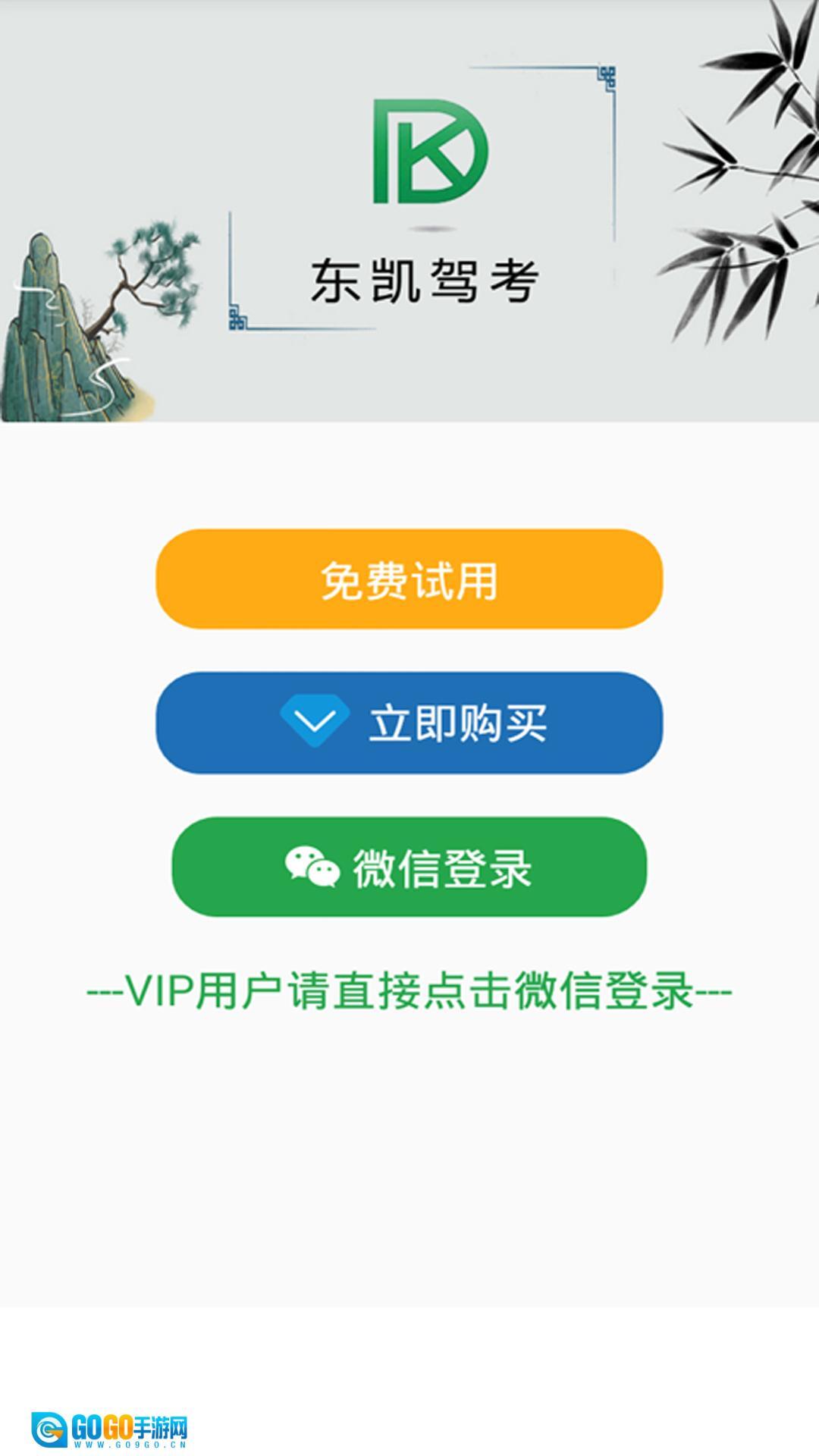Select 立即购买 to buy now

(409, 723)
